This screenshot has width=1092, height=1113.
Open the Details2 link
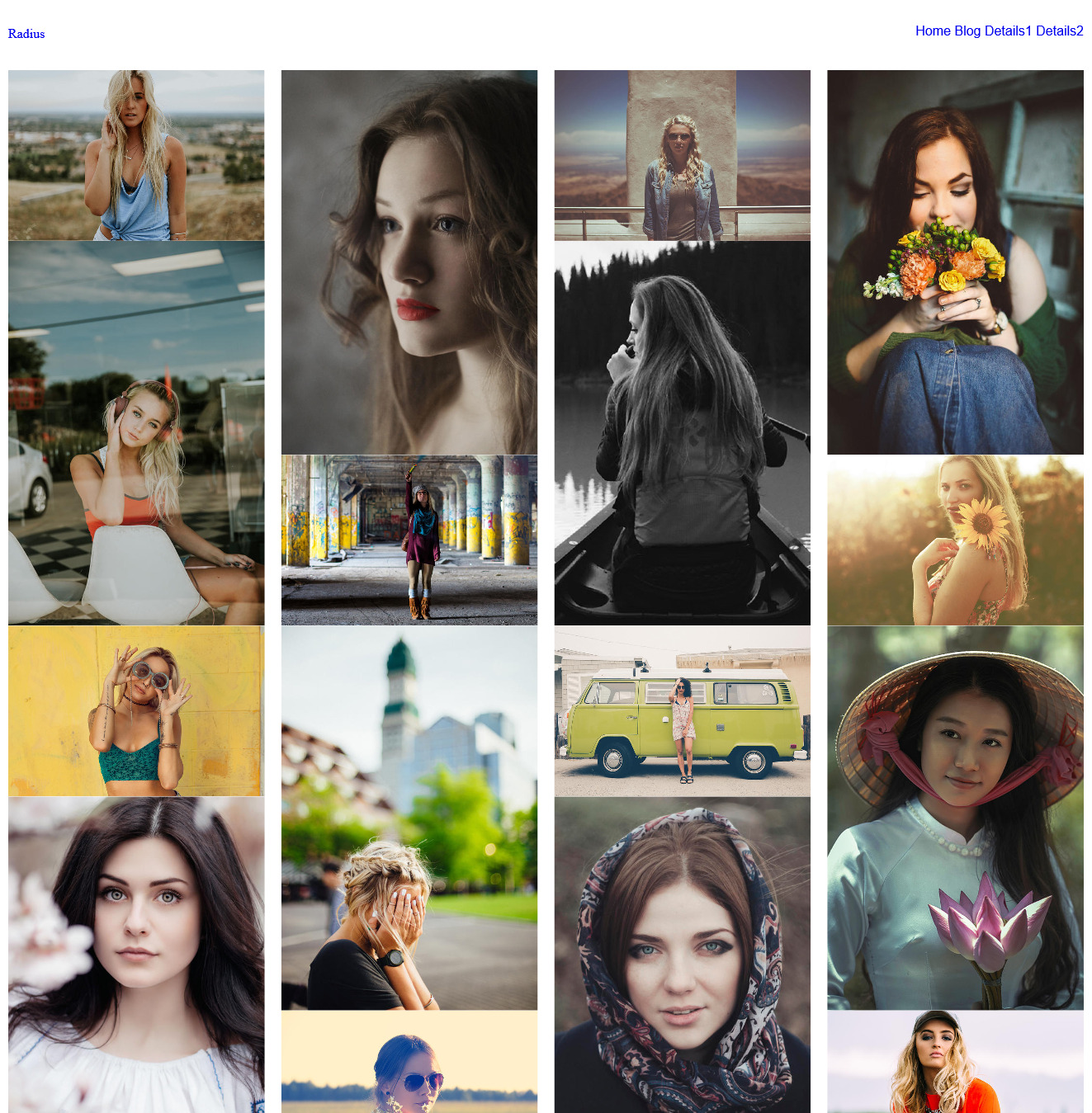pos(1059,31)
